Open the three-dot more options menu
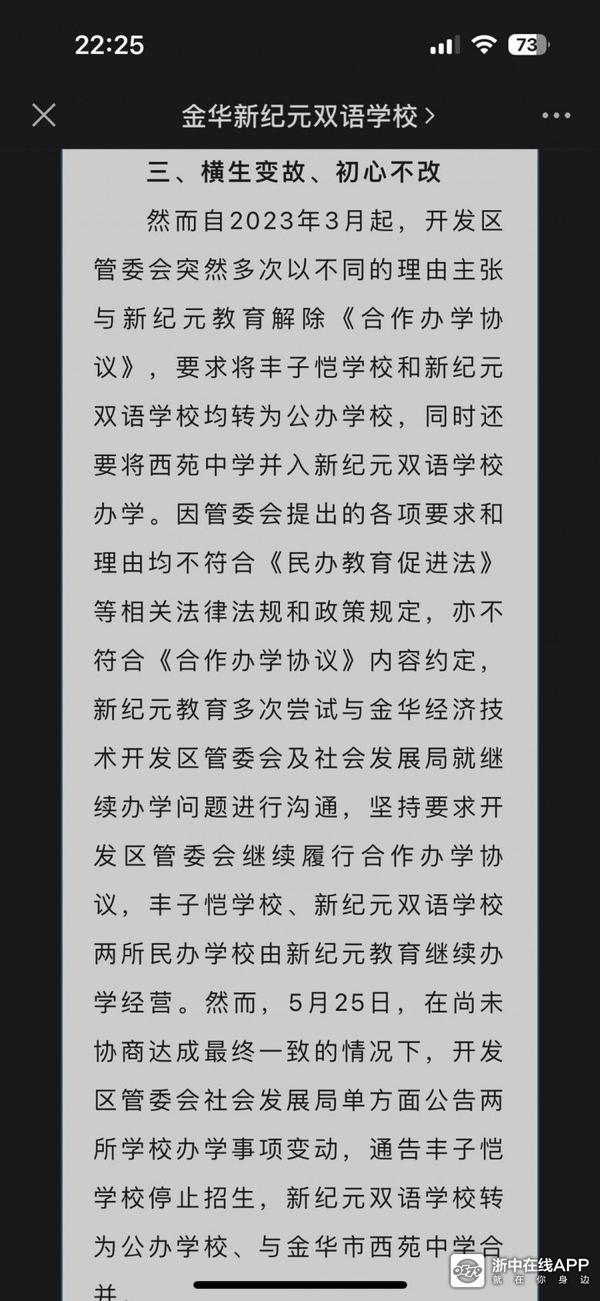 [x=556, y=116]
